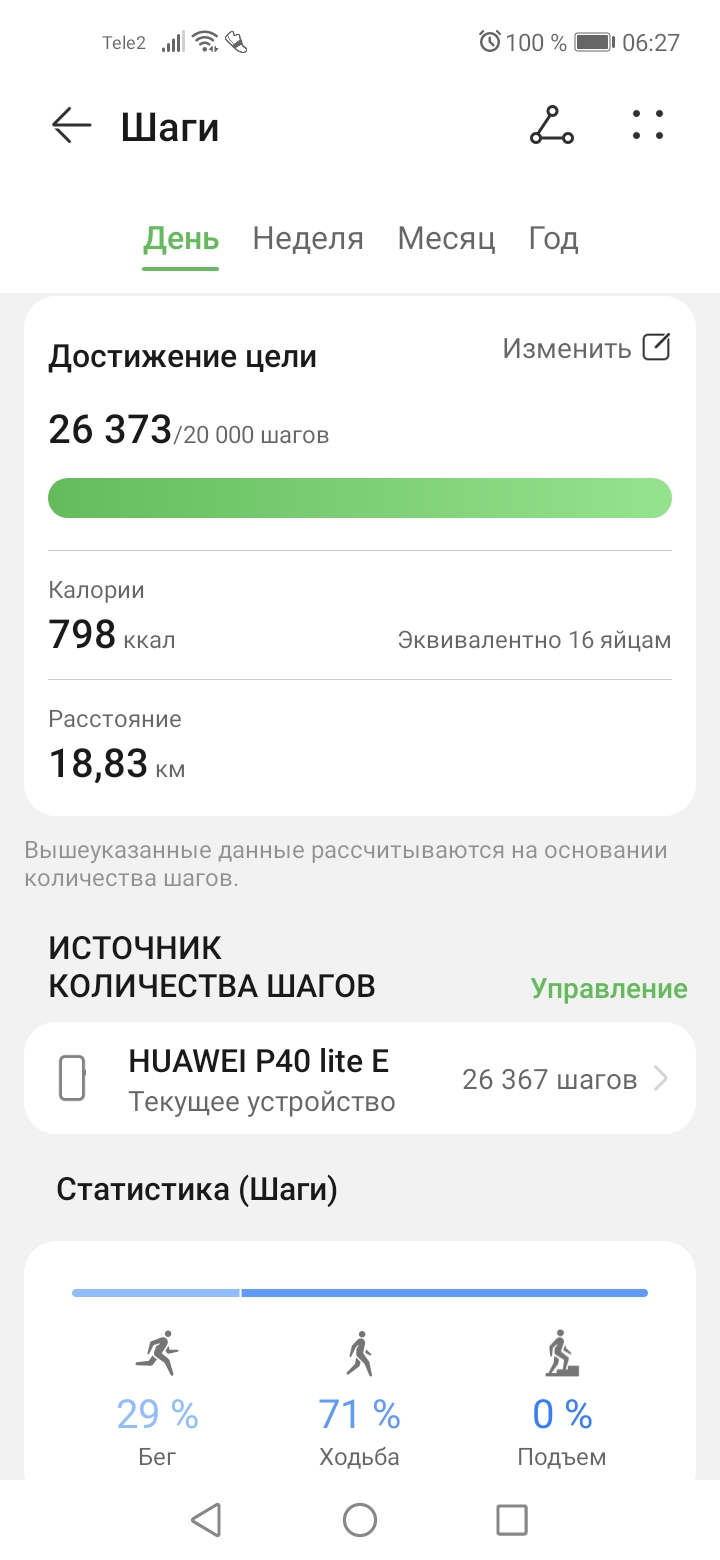The image size is (720, 1560).
Task: Open recent apps from the navigation bar
Action: pos(512,1520)
